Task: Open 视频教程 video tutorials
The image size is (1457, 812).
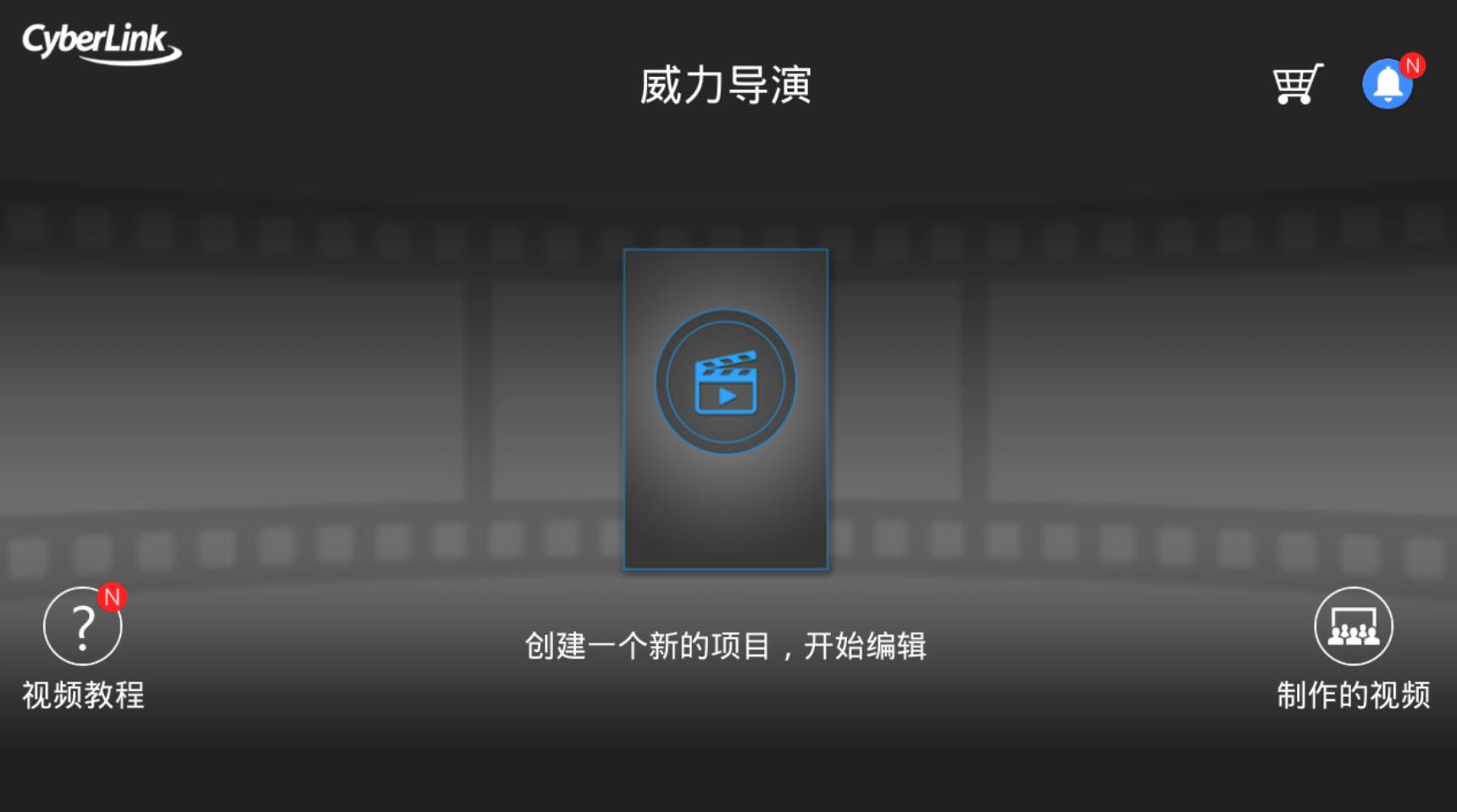Action: [x=83, y=627]
